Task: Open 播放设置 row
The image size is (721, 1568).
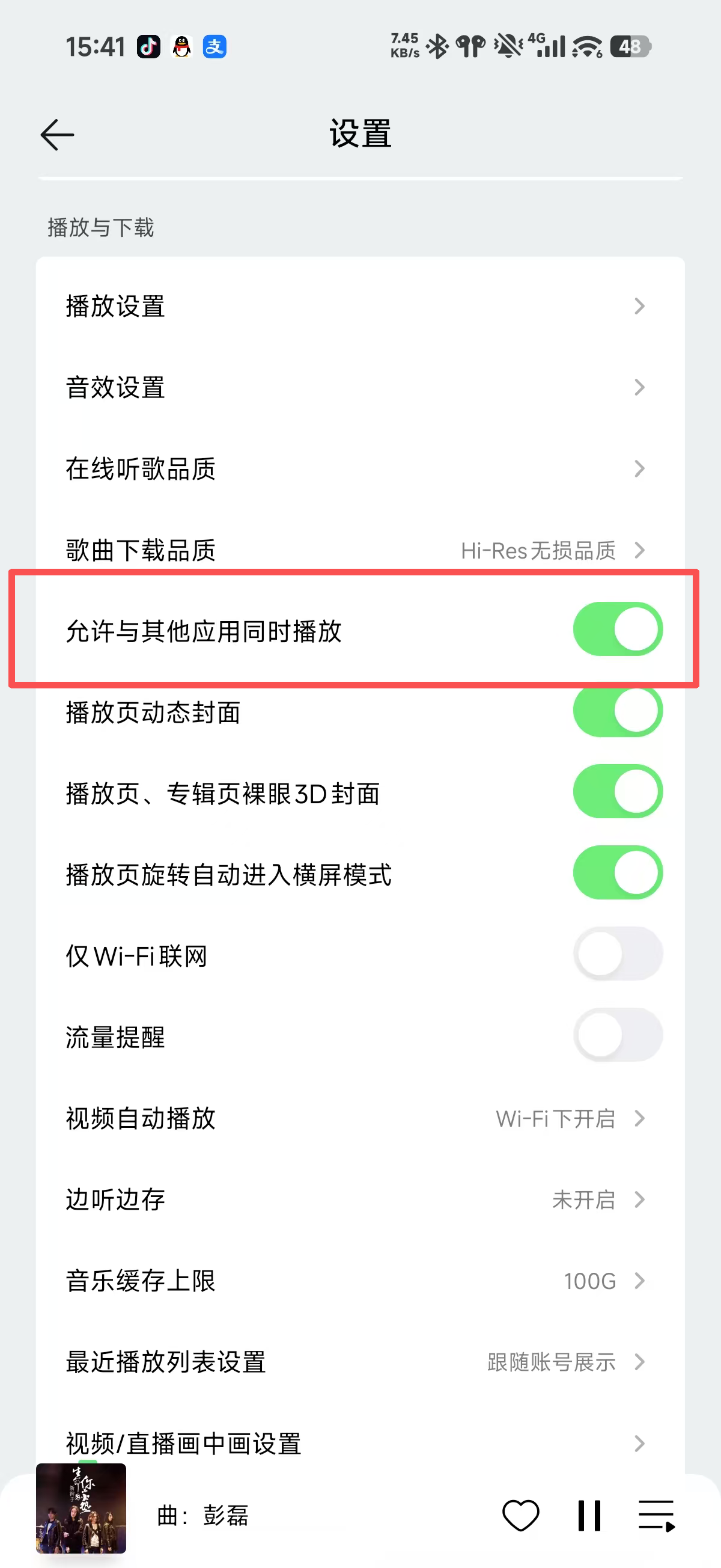Action: [359, 306]
